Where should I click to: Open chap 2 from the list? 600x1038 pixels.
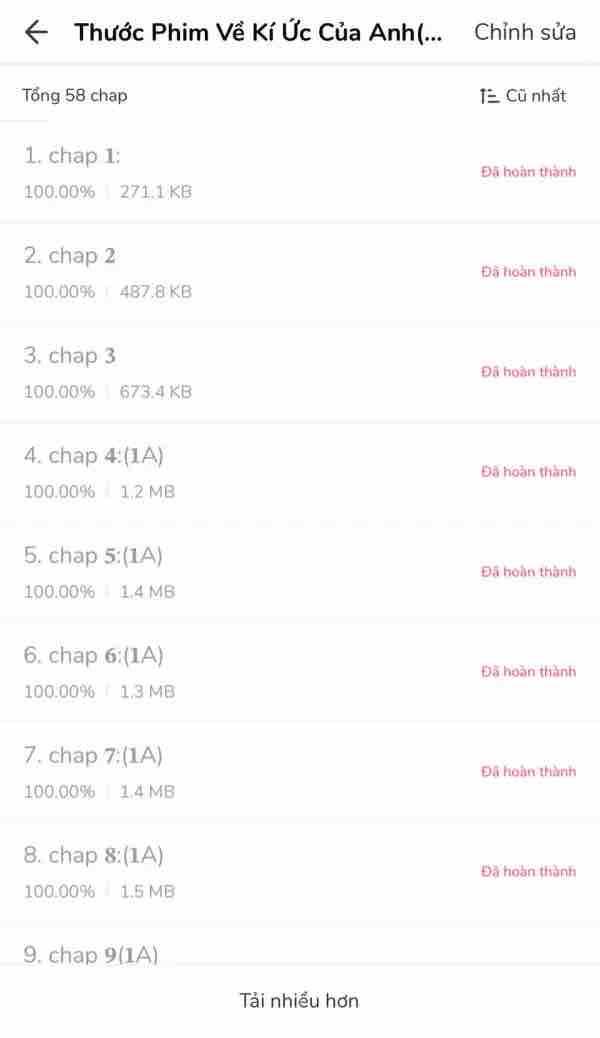tap(300, 272)
